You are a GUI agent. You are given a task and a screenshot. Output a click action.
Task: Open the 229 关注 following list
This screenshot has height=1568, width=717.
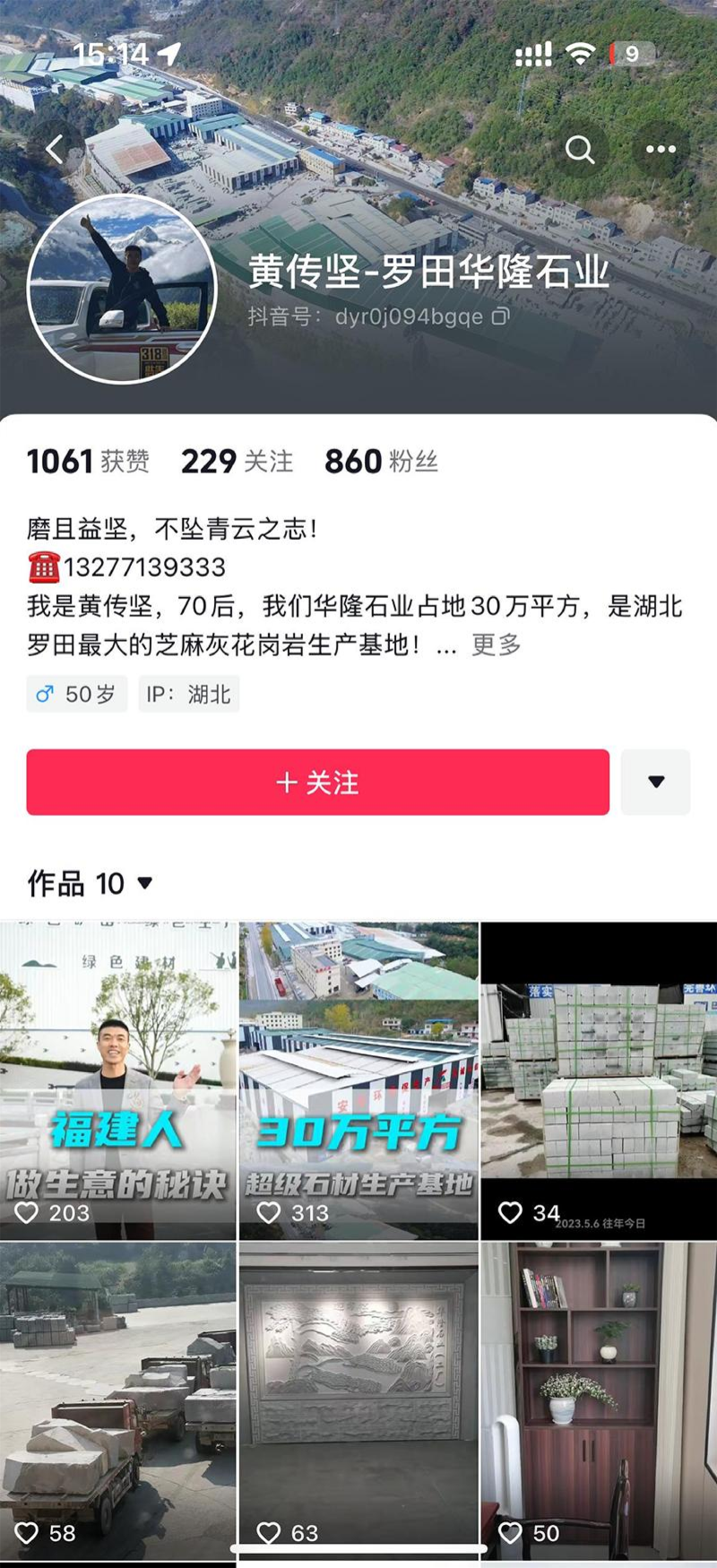click(x=237, y=462)
